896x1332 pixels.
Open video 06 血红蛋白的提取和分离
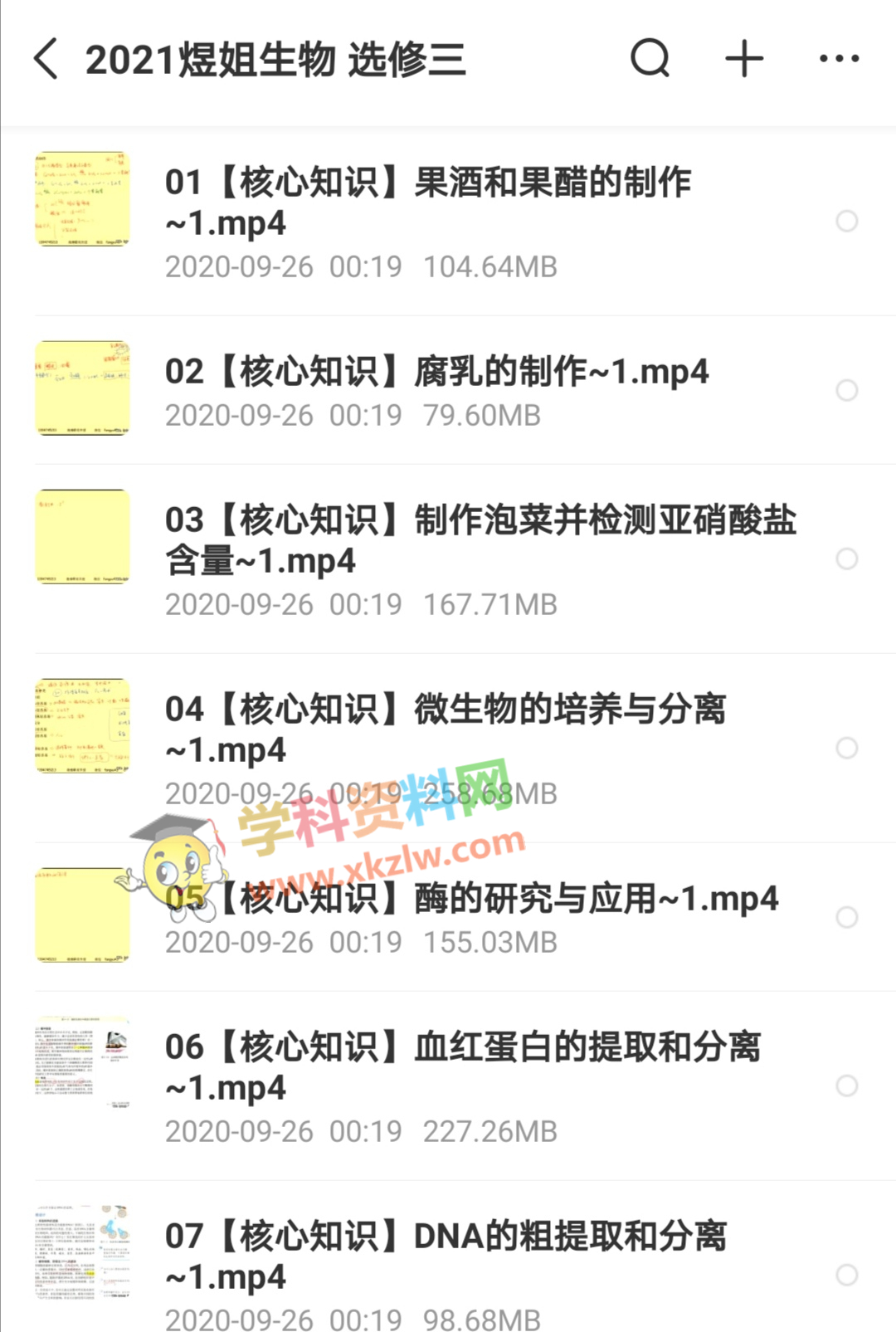[x=461, y=1066]
